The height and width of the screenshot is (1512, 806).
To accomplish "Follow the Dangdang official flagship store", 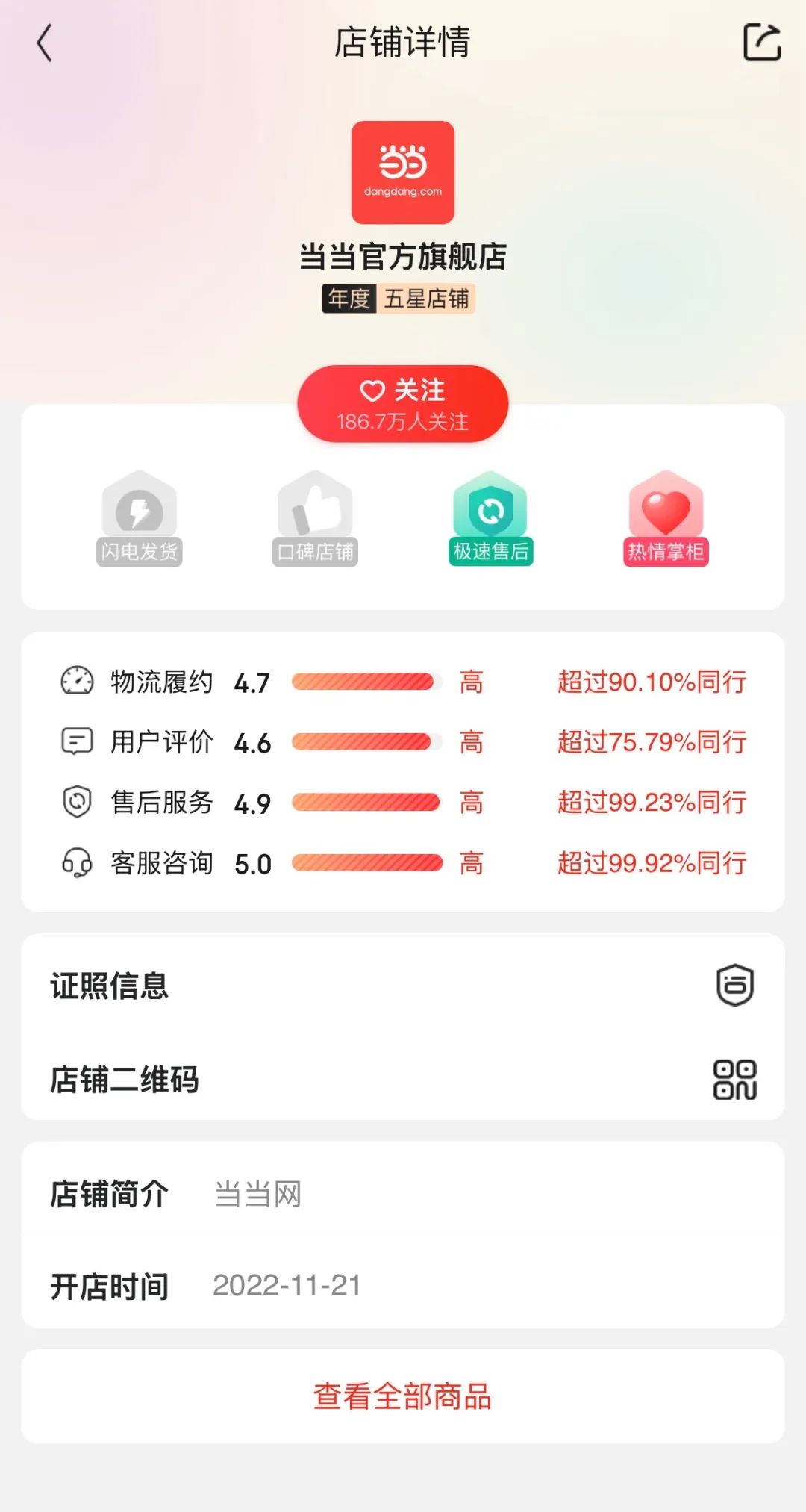I will (x=403, y=404).
